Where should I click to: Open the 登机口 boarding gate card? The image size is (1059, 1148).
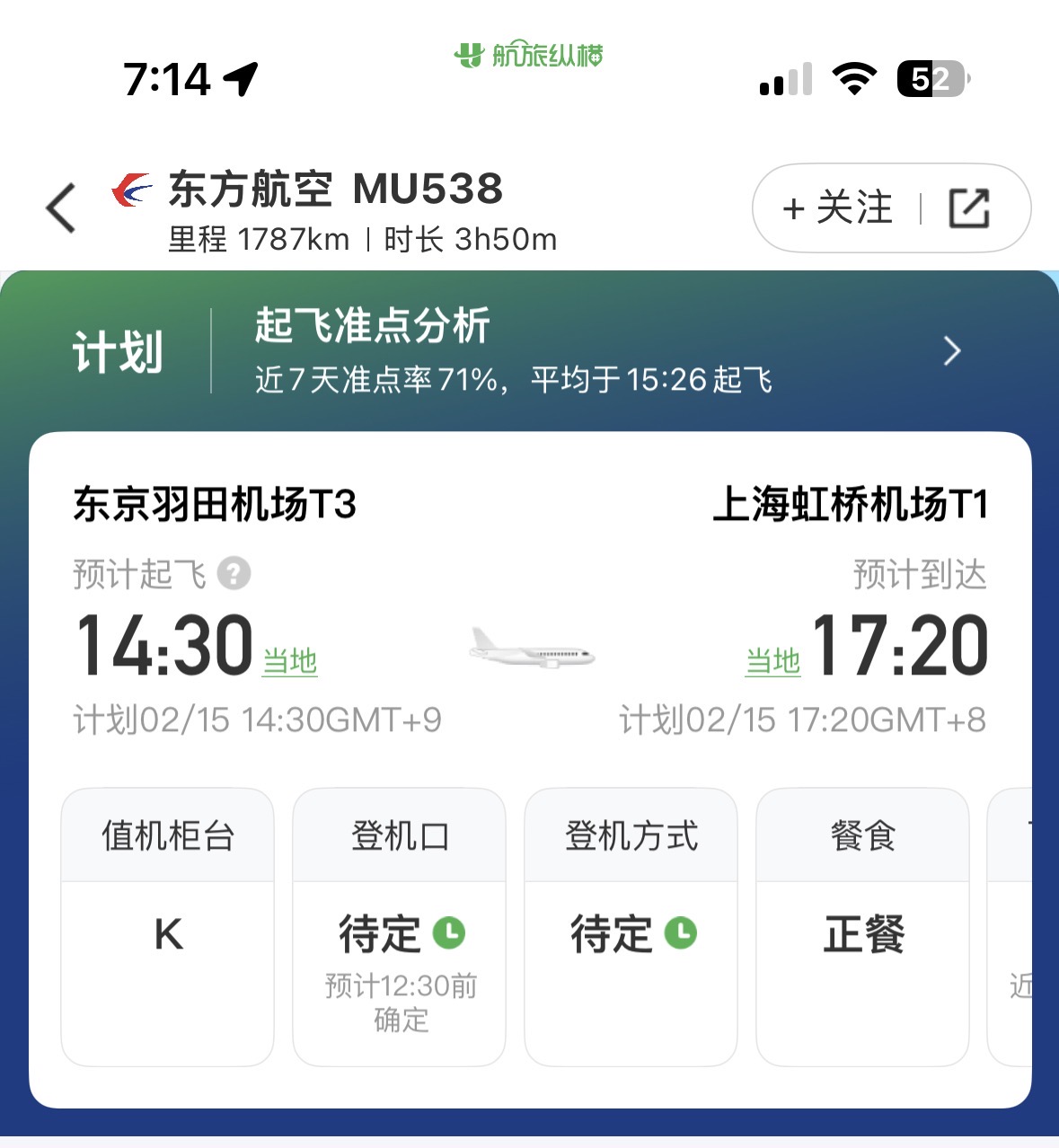coord(400,927)
